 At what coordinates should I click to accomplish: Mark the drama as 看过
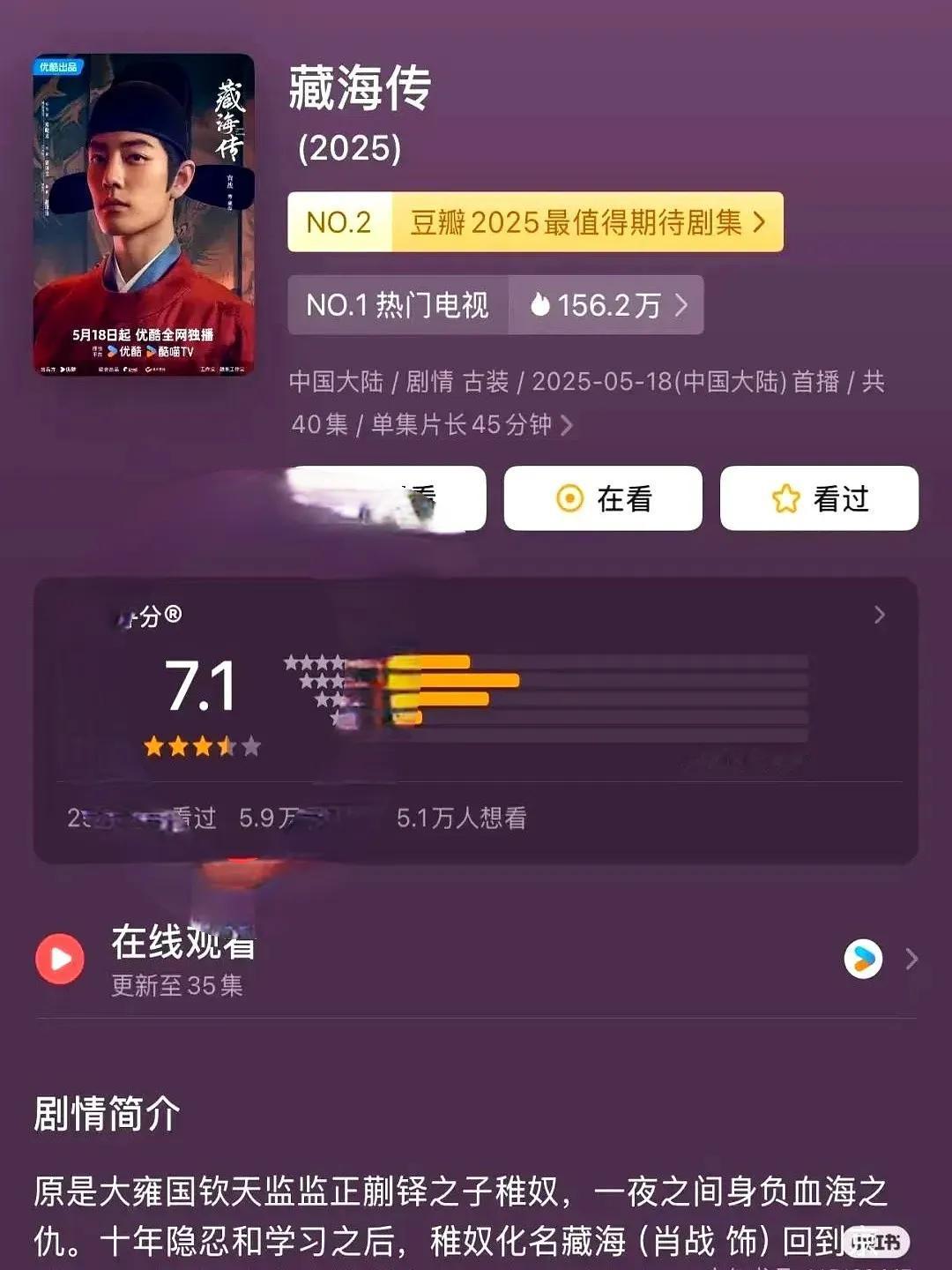coord(819,498)
